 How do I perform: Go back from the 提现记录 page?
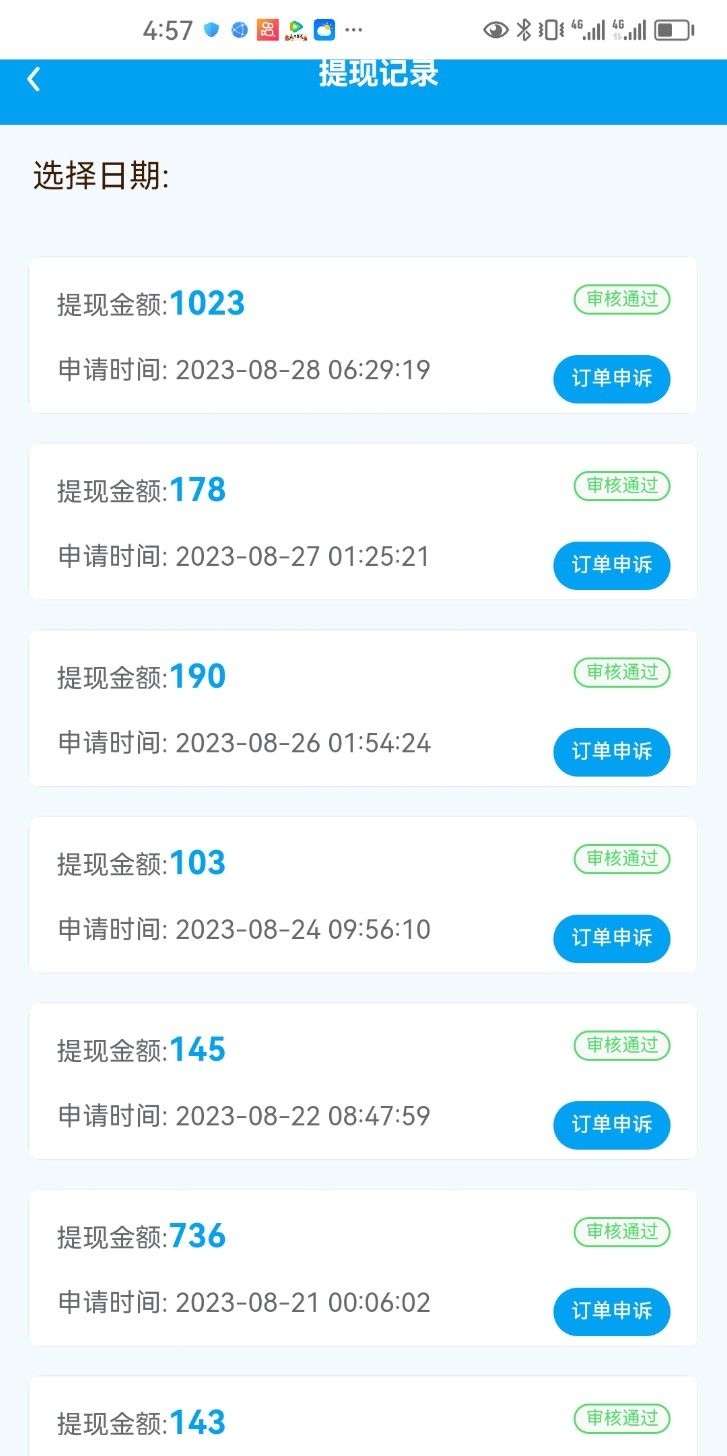[34, 80]
